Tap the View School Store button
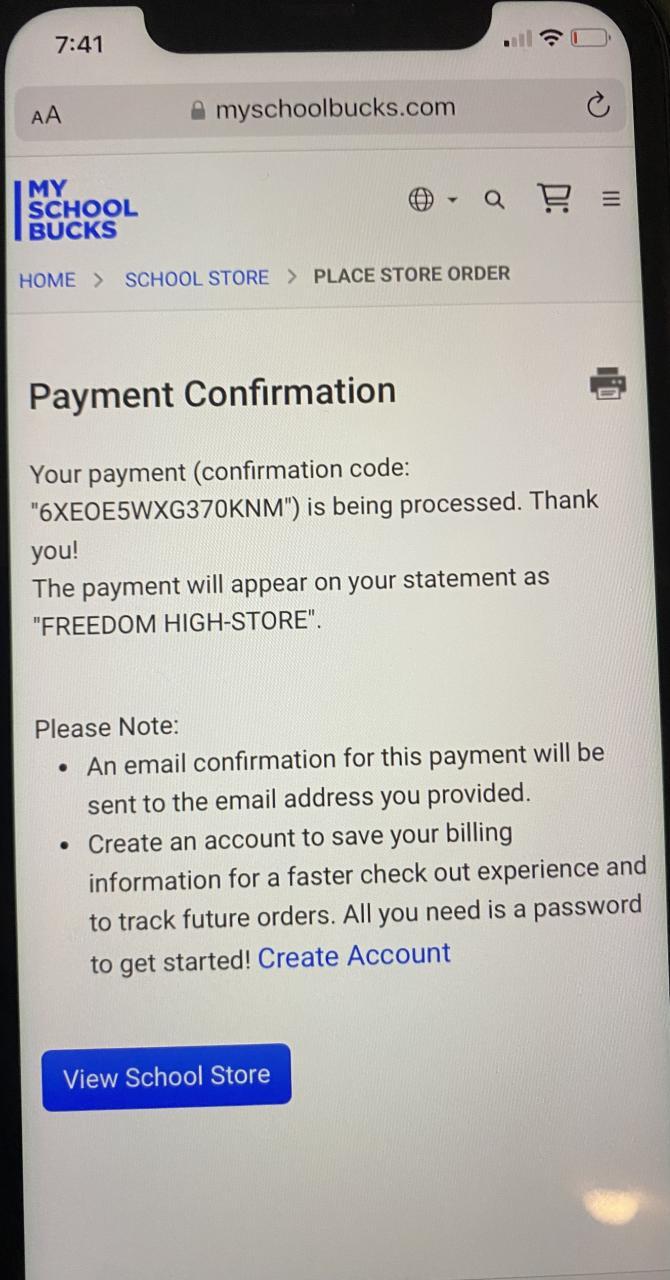Screen dimensions: 670x1280 166,1076
